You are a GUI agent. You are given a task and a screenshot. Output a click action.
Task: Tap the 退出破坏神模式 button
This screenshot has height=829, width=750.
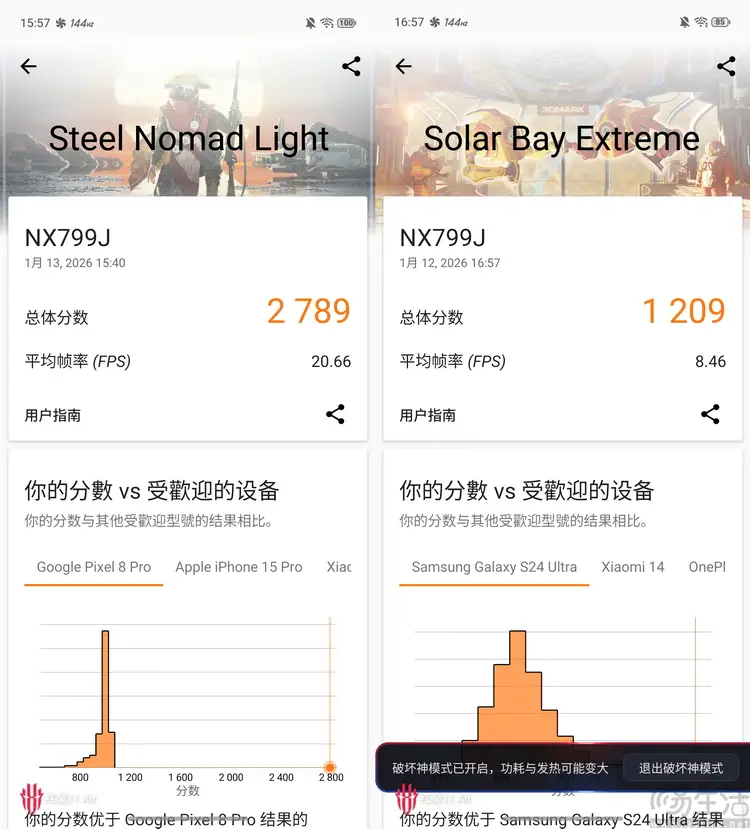pyautogui.click(x=682, y=768)
